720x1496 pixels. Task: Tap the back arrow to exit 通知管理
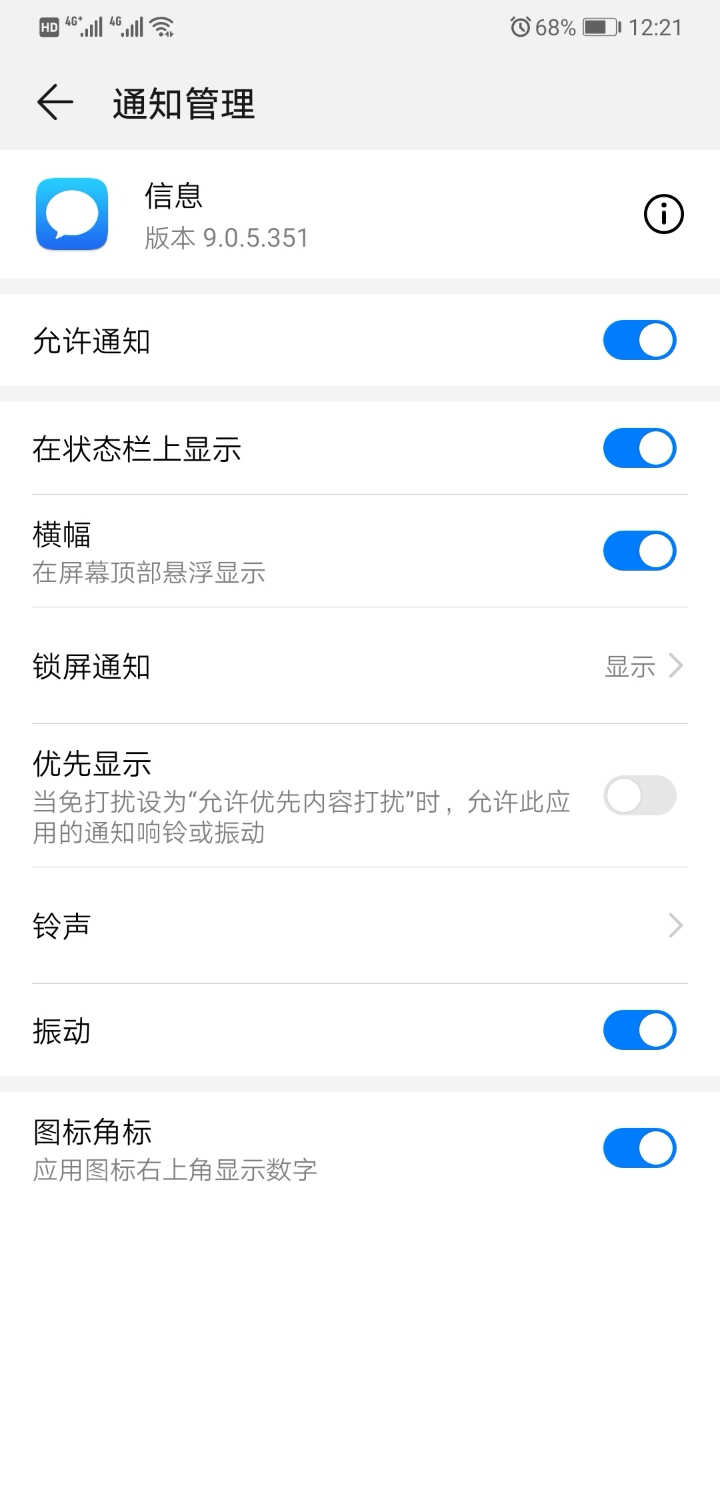[x=55, y=103]
